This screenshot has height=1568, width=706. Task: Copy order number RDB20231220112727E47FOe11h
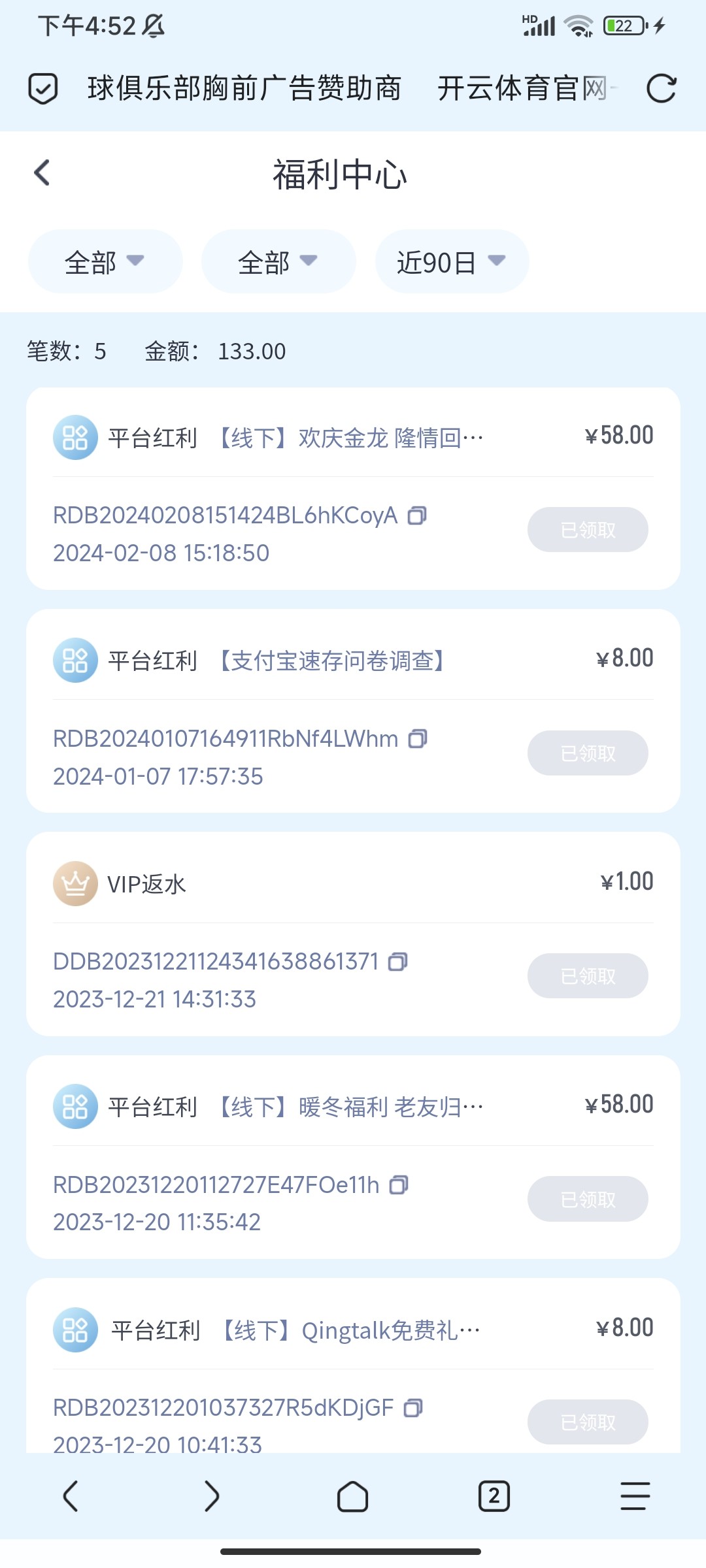tap(399, 1185)
